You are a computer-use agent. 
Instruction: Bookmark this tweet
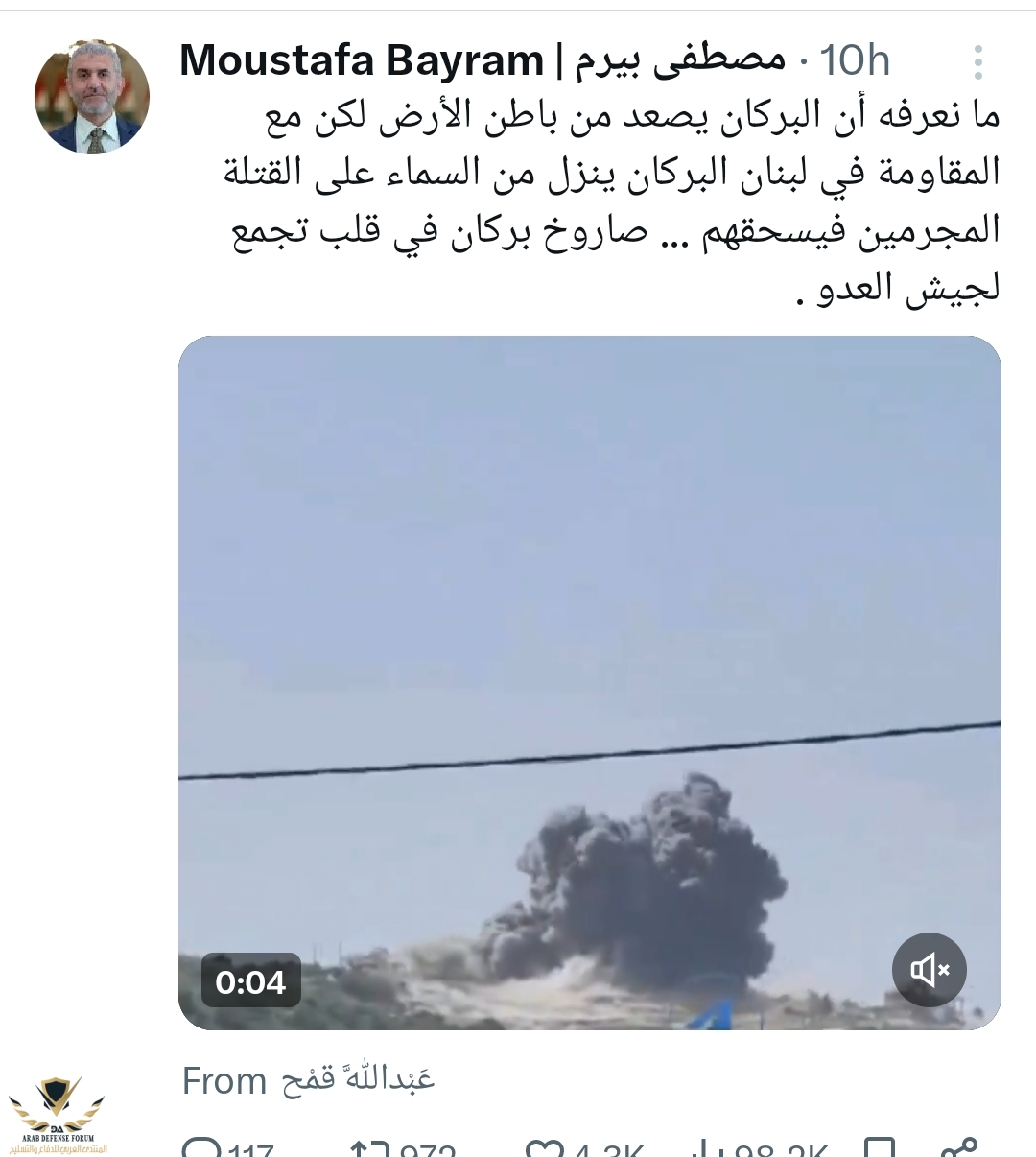(880, 1148)
